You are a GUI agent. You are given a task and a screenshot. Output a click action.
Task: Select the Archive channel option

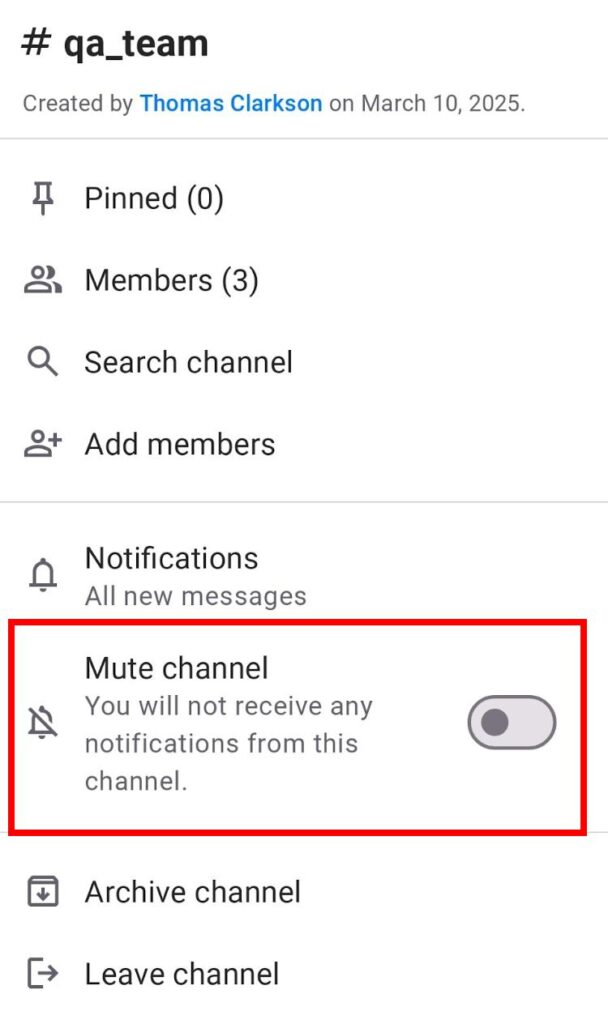(192, 892)
